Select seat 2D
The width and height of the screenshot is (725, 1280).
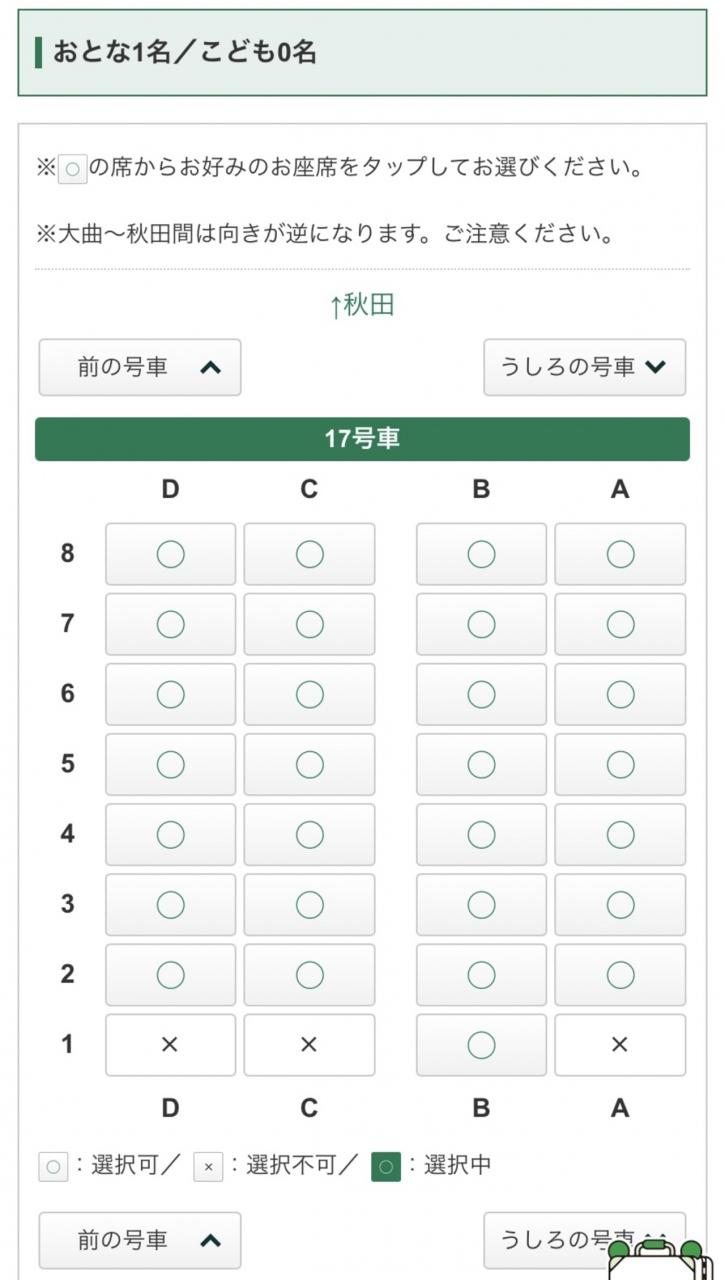pos(171,975)
